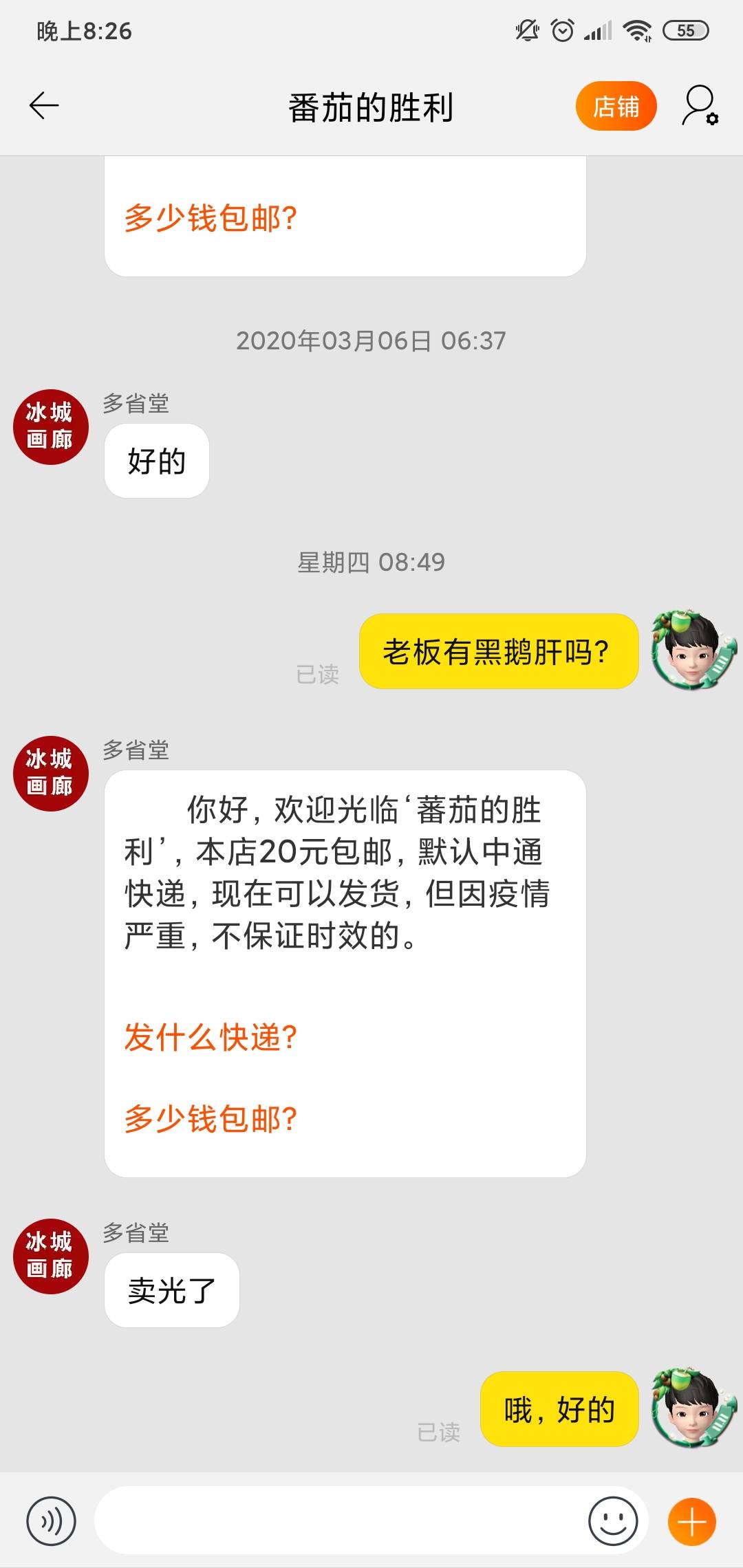This screenshot has height=1568, width=743.
Task: Switch to voice message input
Action: 51,1521
